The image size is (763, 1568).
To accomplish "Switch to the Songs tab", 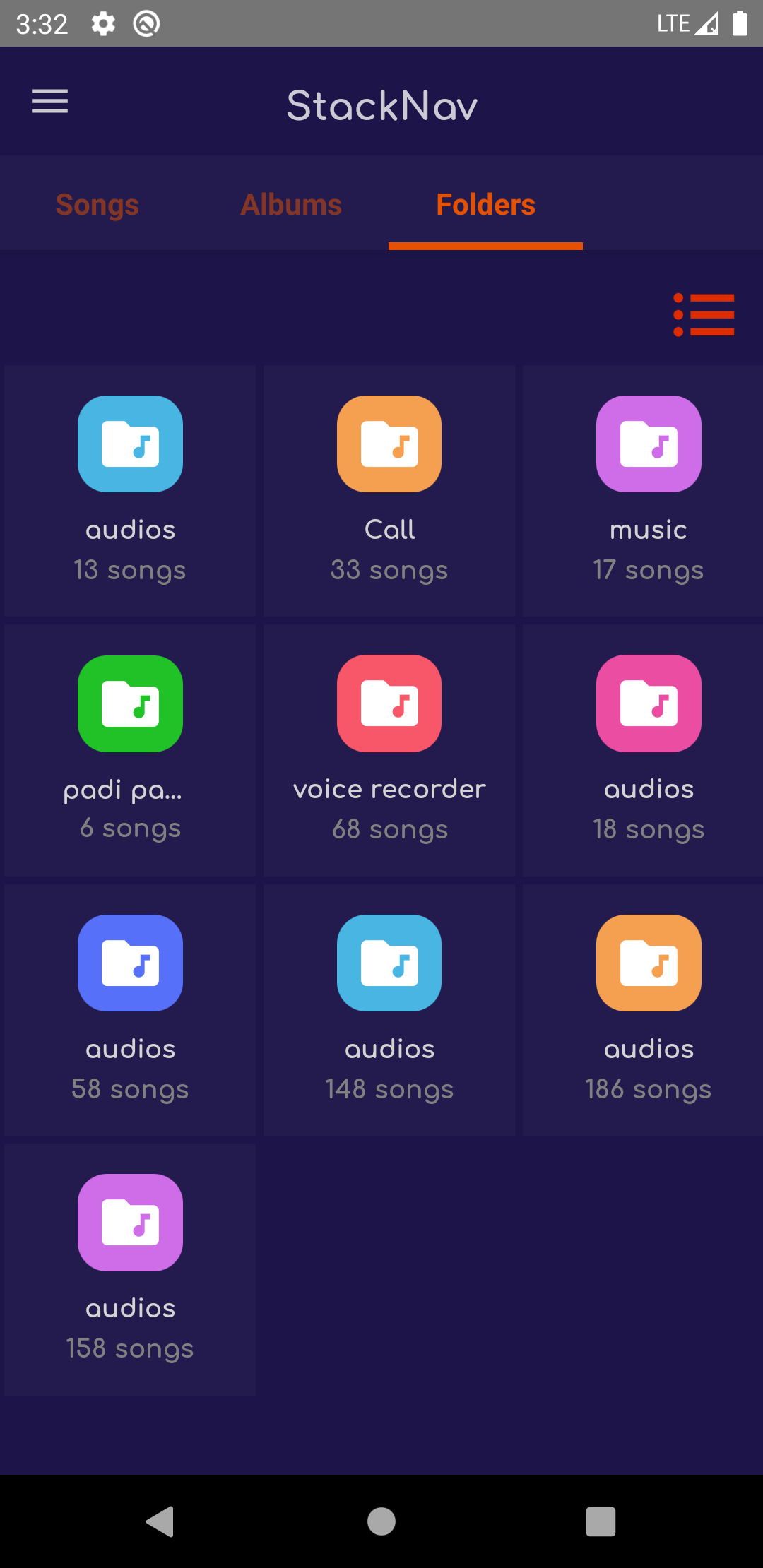I will point(97,203).
